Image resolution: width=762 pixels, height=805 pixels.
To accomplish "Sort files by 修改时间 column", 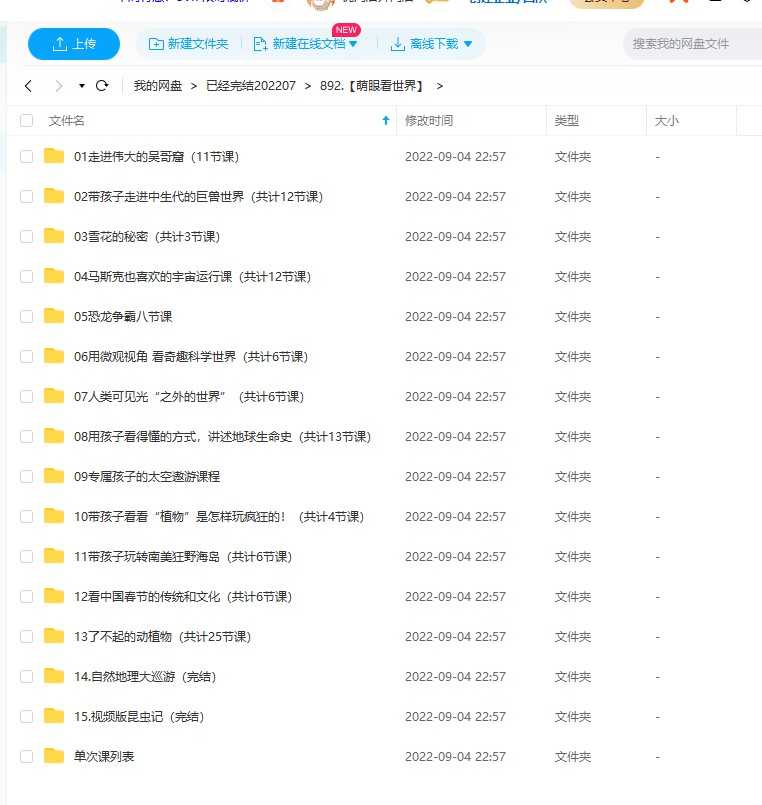I will click(429, 120).
